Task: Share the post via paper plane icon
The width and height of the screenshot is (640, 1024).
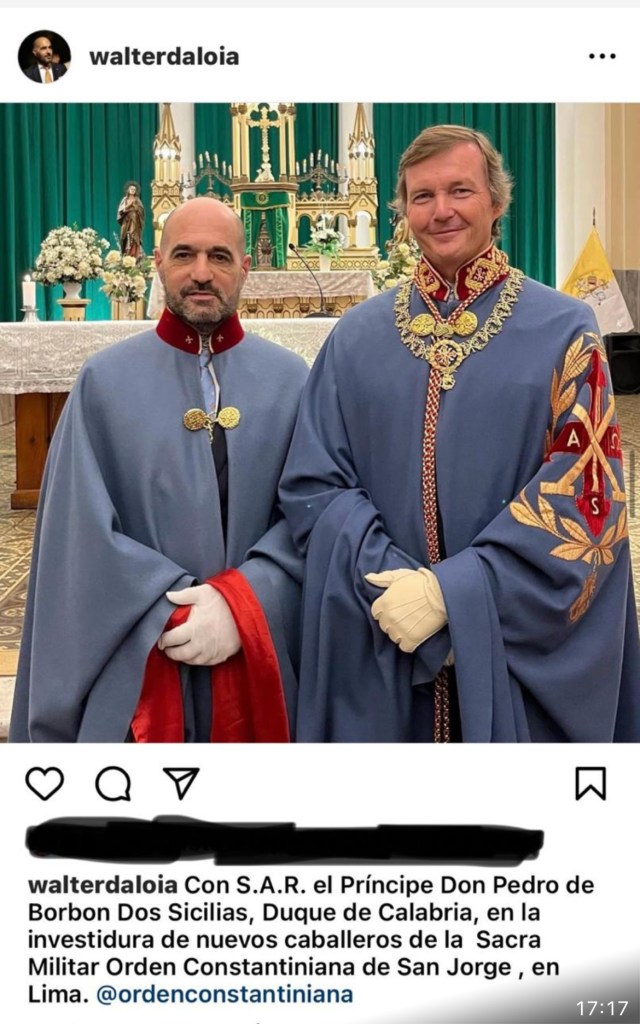Action: coord(181,782)
